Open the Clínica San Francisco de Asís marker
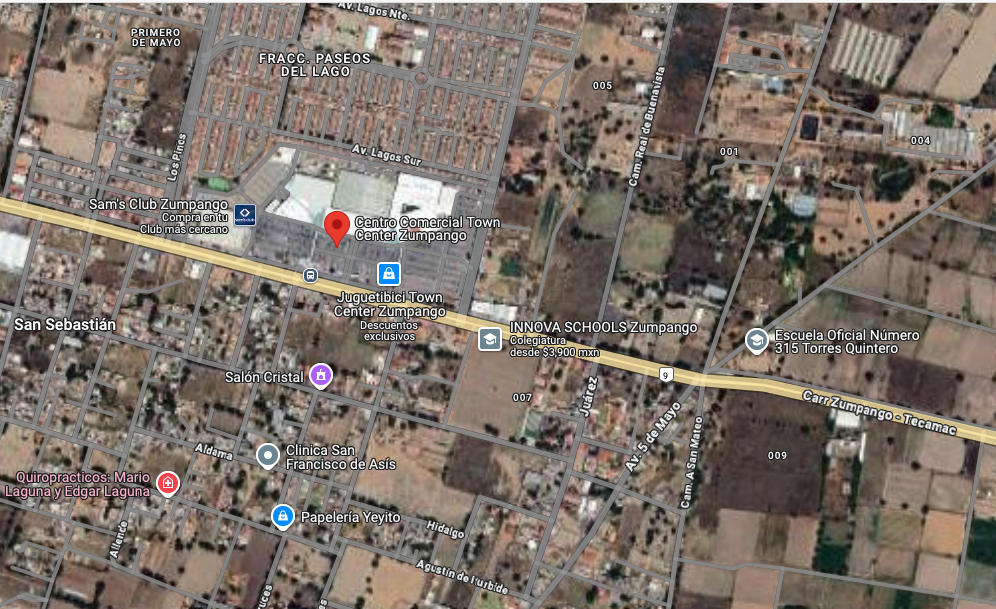The image size is (996, 609). click(267, 456)
